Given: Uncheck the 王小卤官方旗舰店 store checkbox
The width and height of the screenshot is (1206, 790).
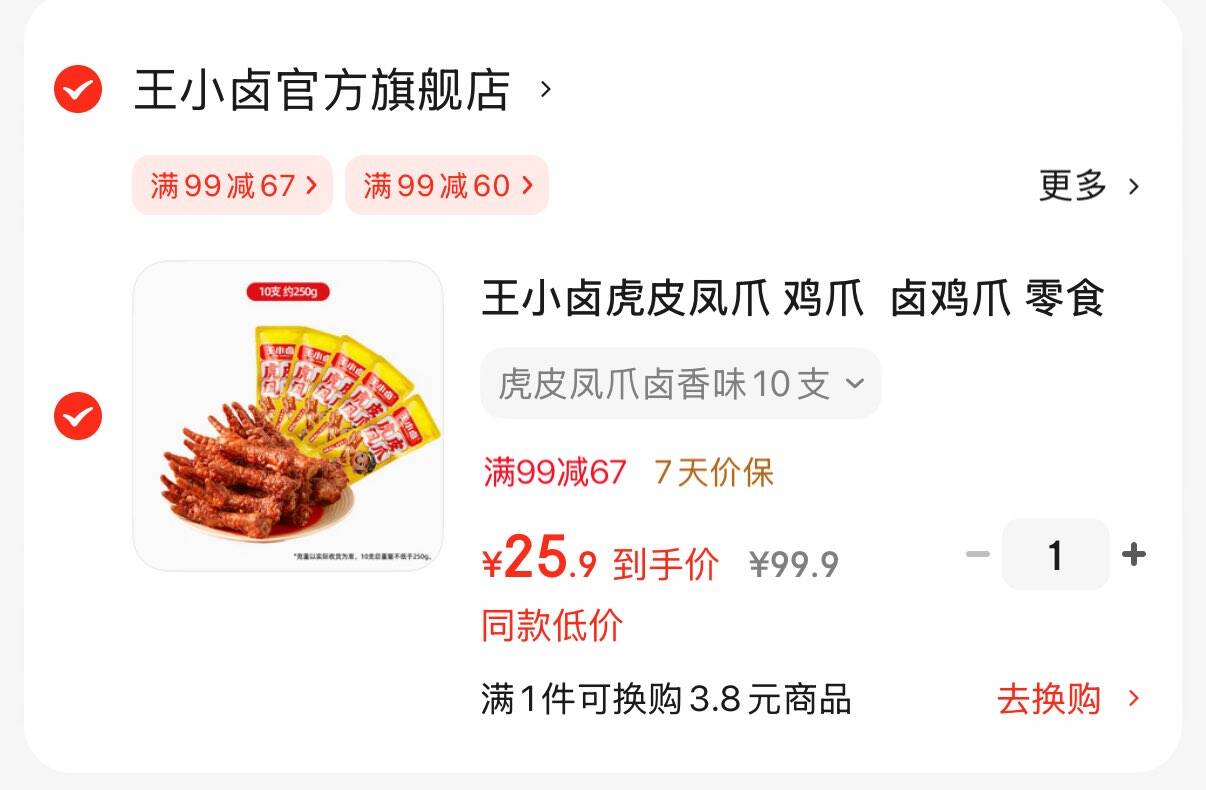Looking at the screenshot, I should 78,90.
